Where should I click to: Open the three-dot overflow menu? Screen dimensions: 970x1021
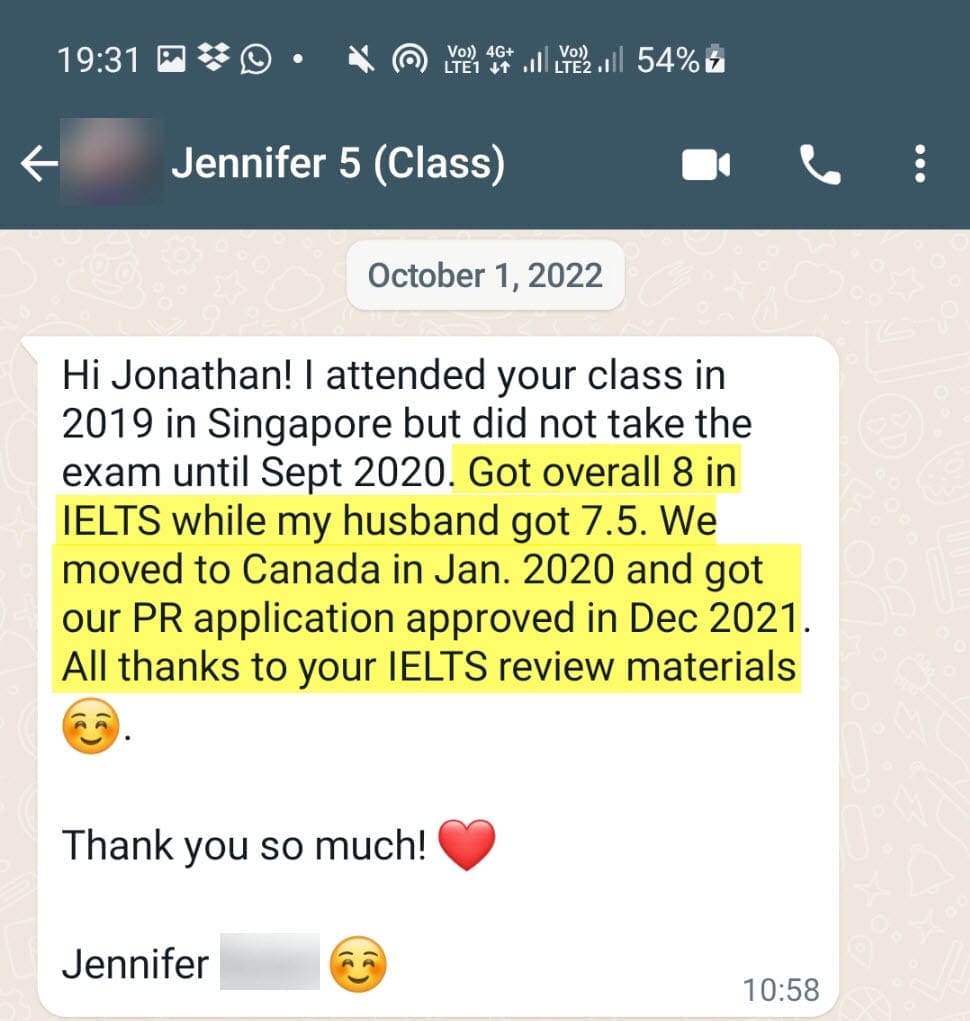tap(919, 165)
